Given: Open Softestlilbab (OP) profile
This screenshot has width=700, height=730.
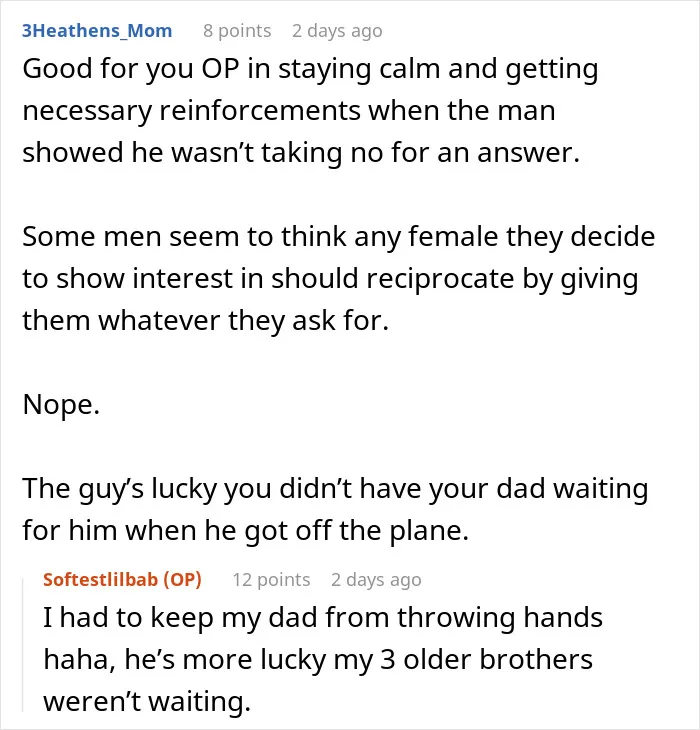Looking at the screenshot, I should (122, 580).
